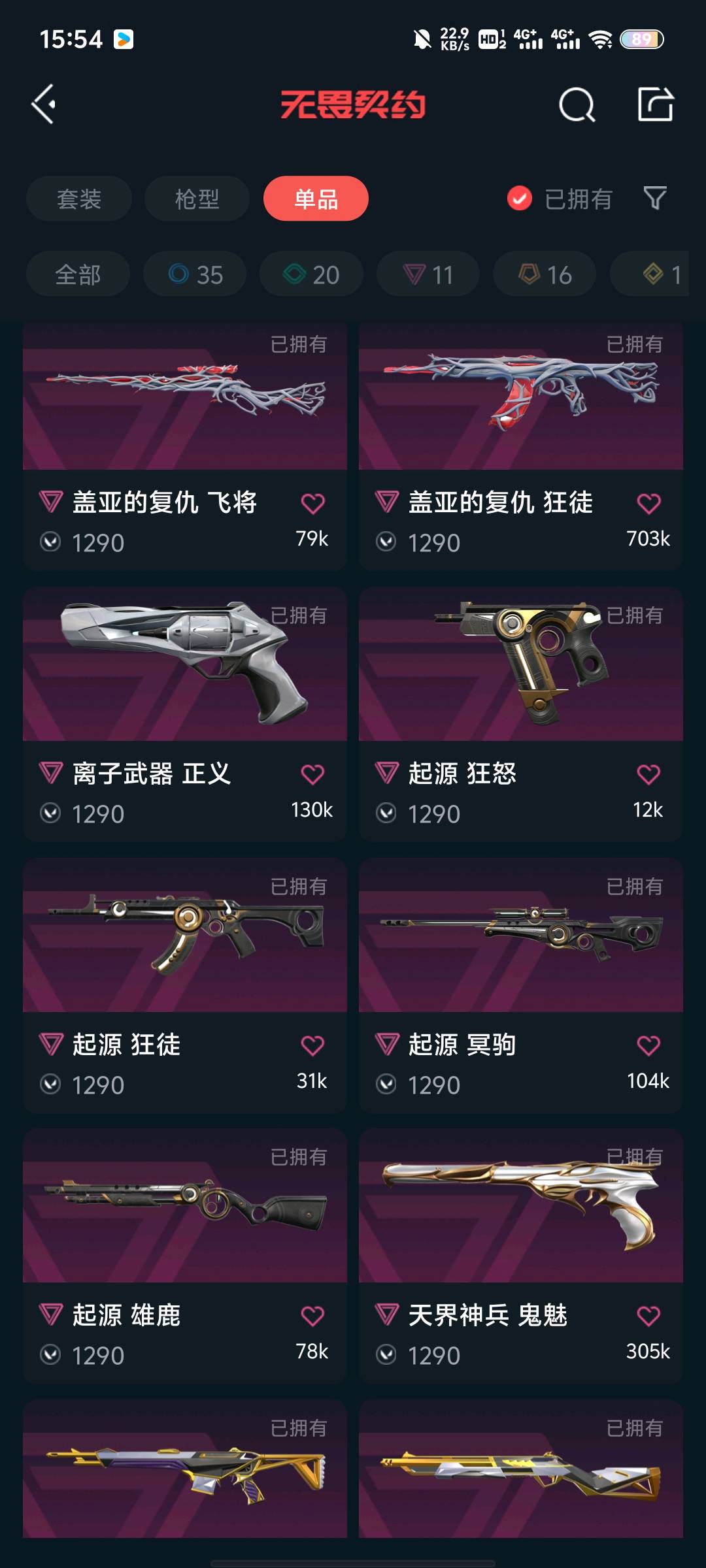
Task: Open the search icon in the header
Action: 577,105
